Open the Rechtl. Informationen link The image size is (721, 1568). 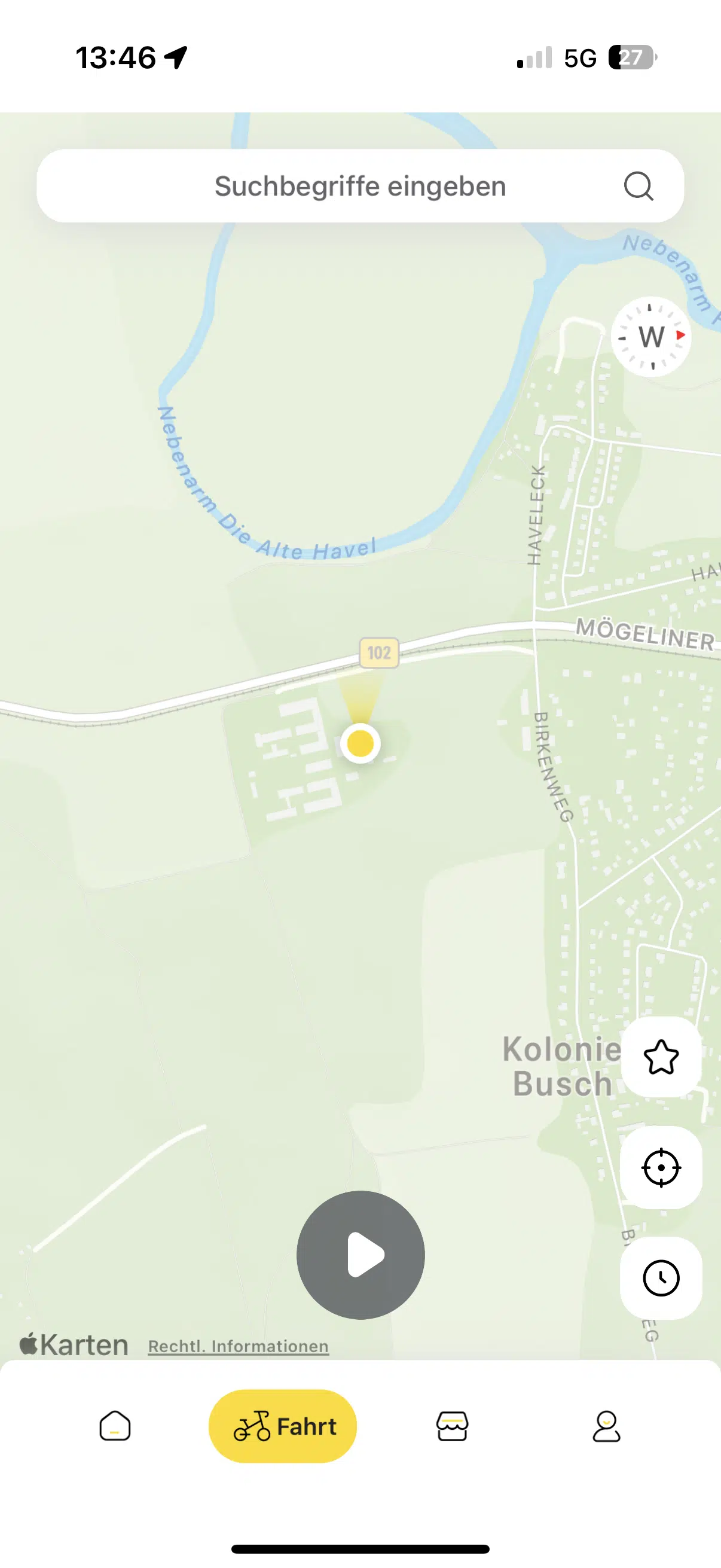(239, 1346)
